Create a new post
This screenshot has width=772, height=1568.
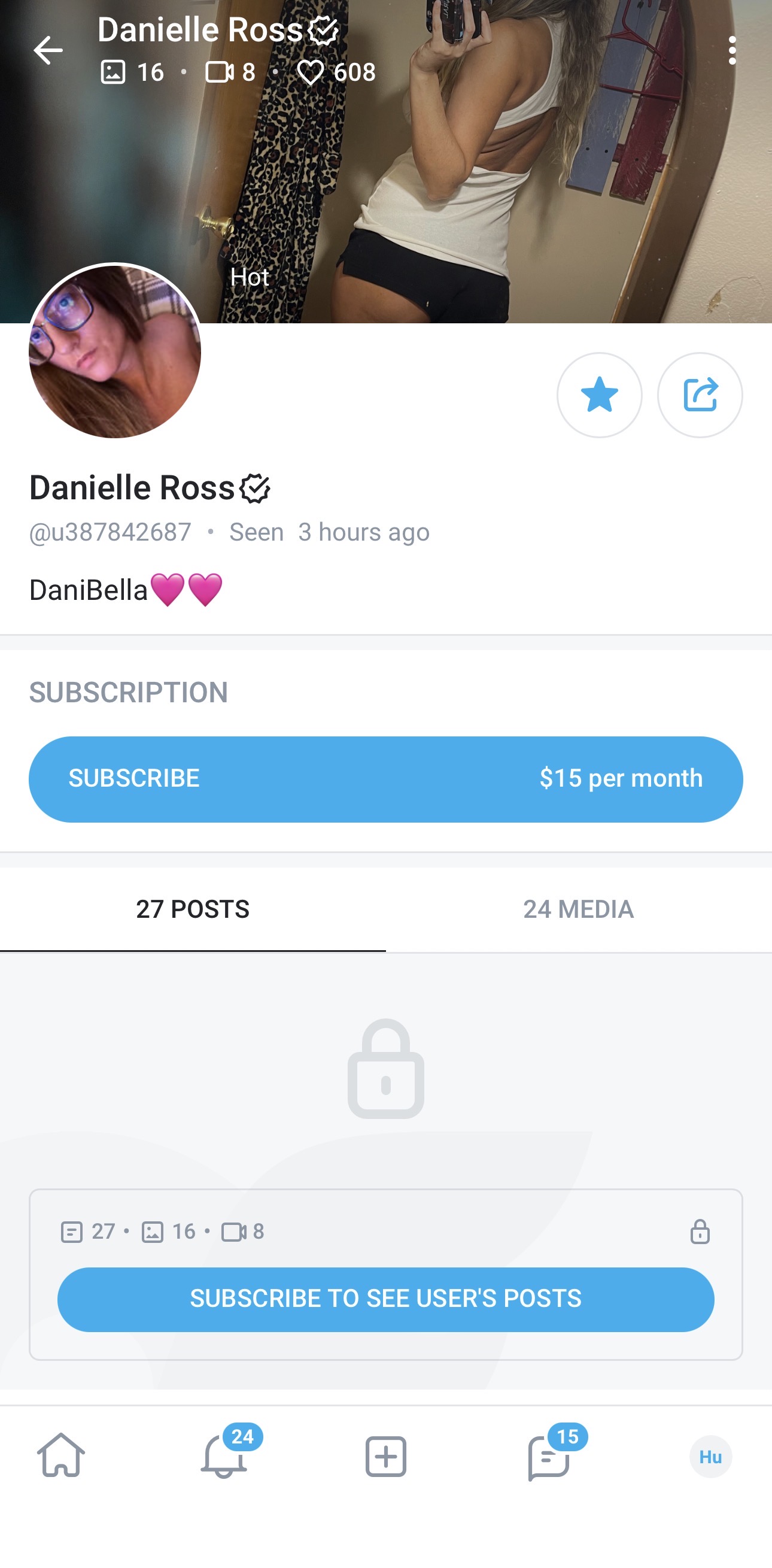click(x=385, y=1456)
